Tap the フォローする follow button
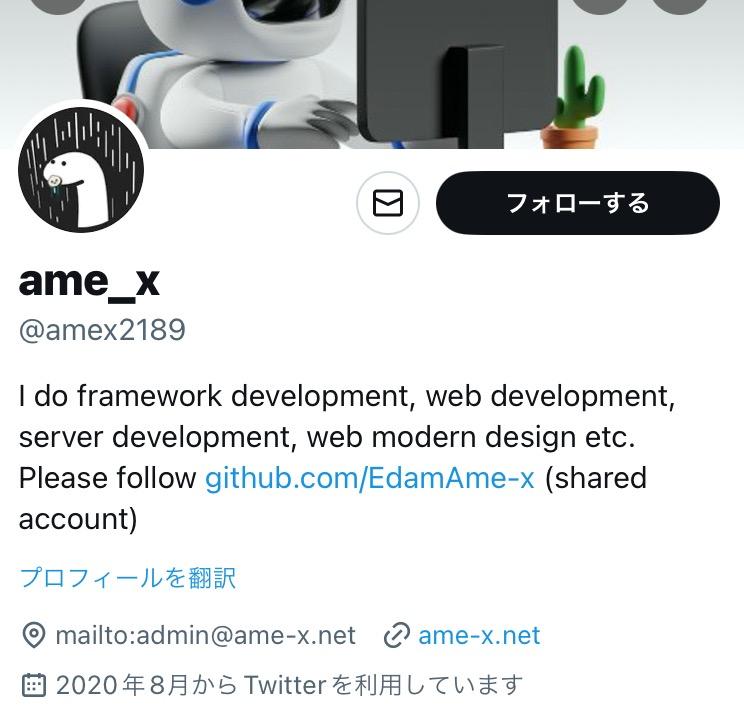 (x=577, y=203)
